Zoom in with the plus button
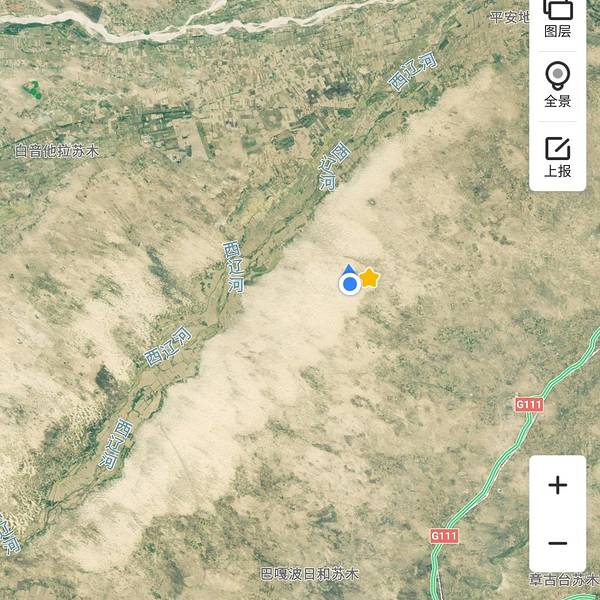600x600 pixels. pos(557,486)
